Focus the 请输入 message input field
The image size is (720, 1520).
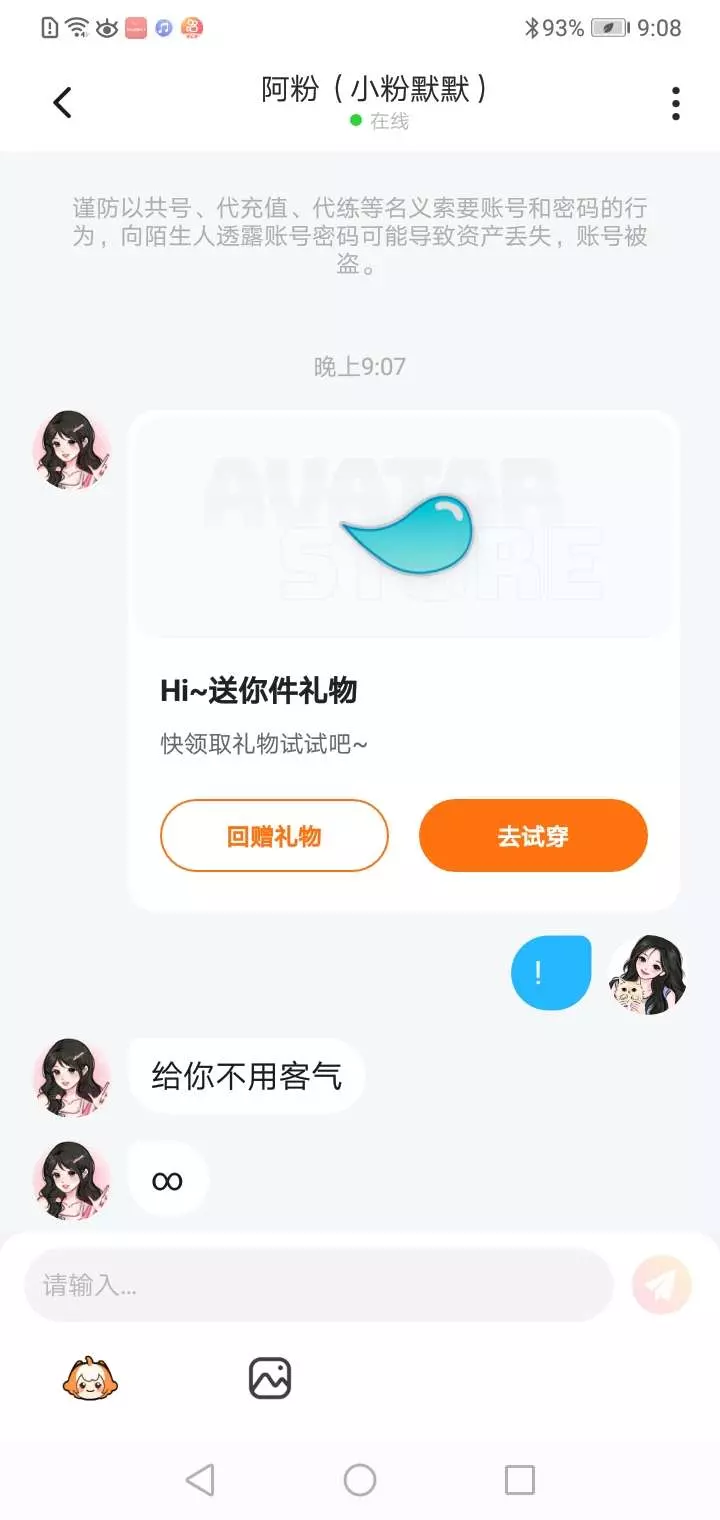pos(318,1285)
